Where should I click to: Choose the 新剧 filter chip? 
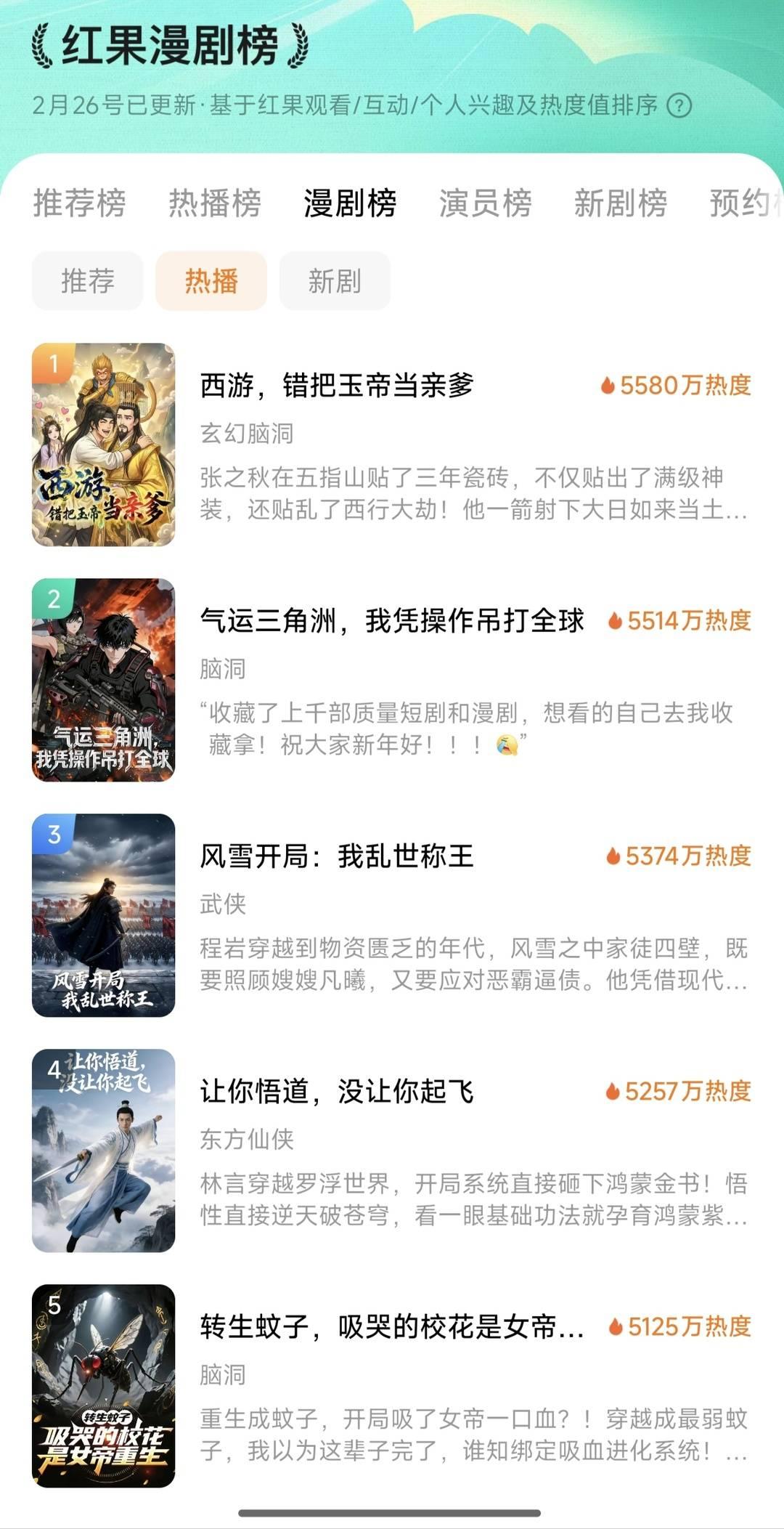(335, 281)
